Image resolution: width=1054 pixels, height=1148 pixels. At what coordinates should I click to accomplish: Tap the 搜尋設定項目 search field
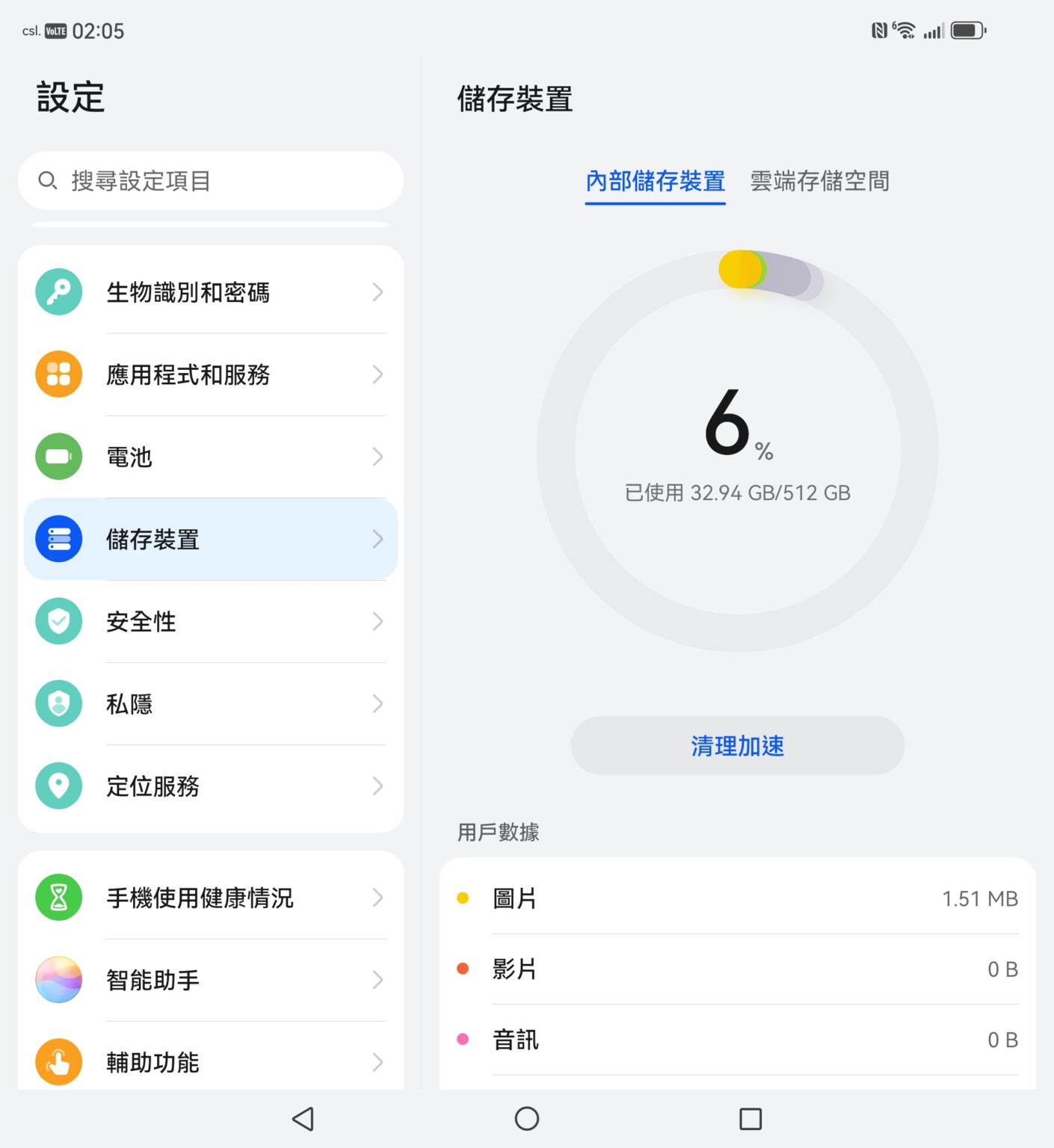pos(211,181)
